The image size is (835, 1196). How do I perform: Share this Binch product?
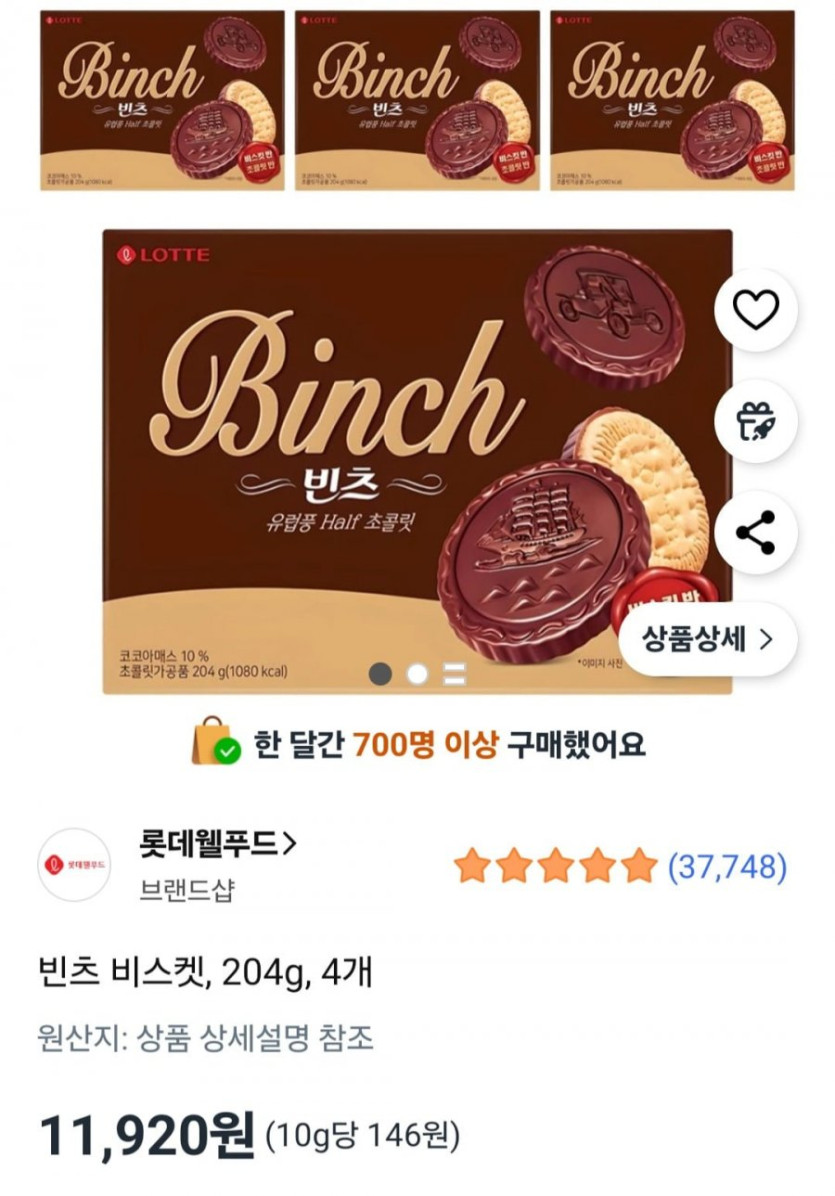(755, 533)
